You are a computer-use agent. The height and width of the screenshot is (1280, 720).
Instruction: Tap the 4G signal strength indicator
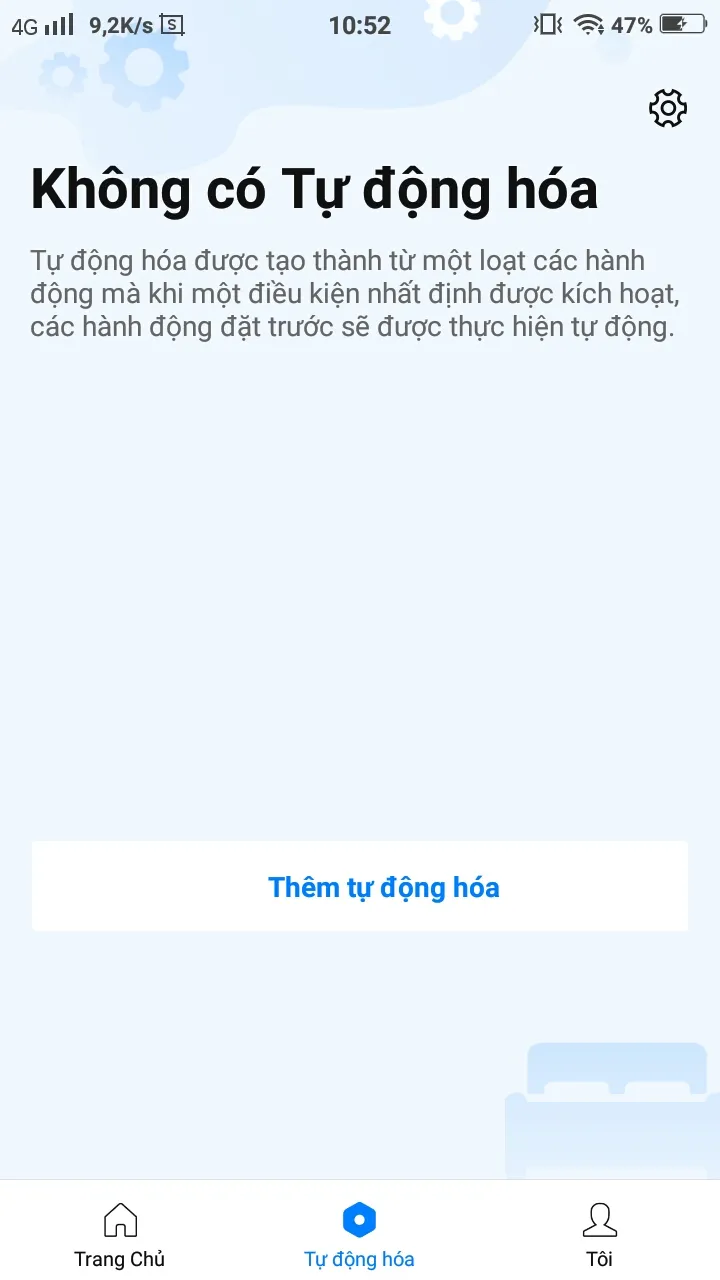(x=40, y=25)
